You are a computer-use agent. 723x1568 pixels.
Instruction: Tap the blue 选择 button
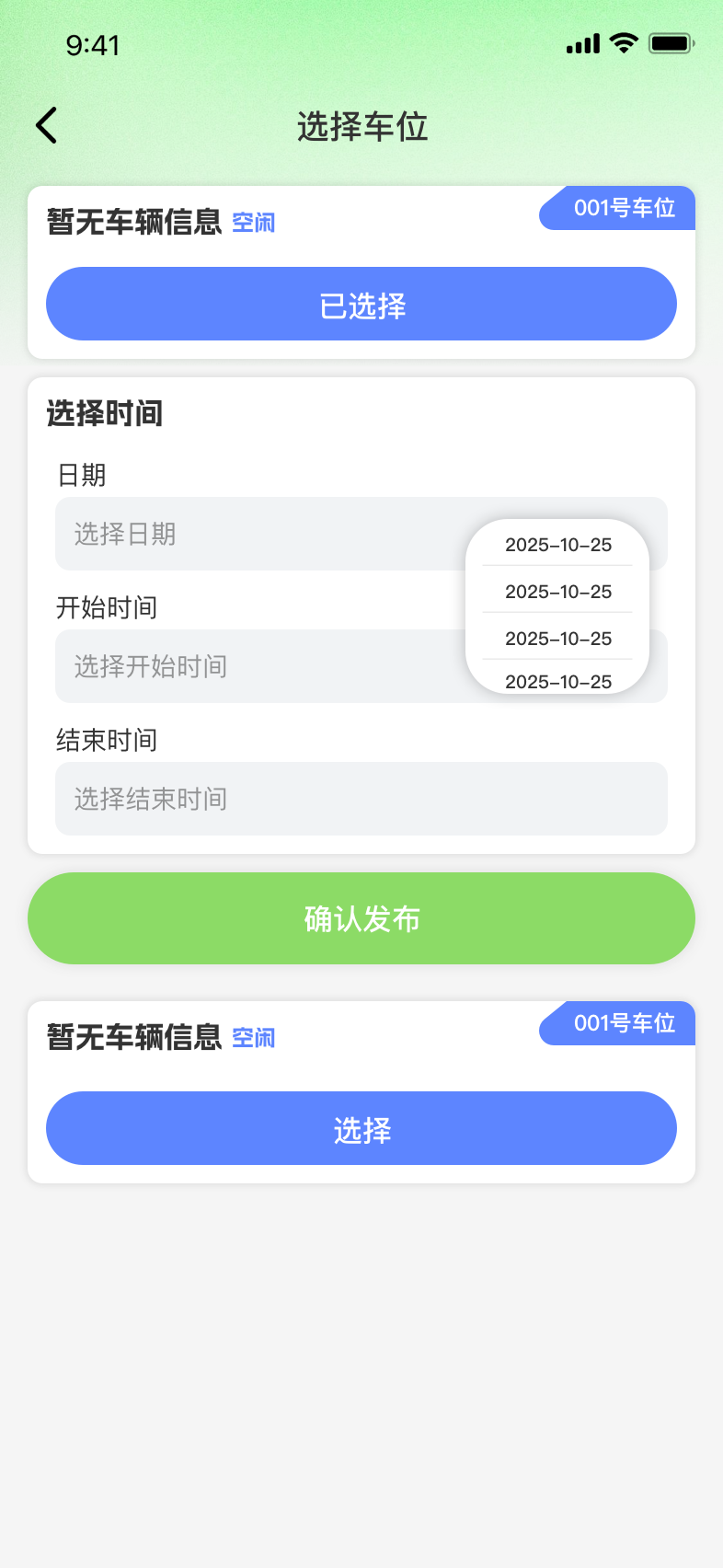coord(361,1129)
